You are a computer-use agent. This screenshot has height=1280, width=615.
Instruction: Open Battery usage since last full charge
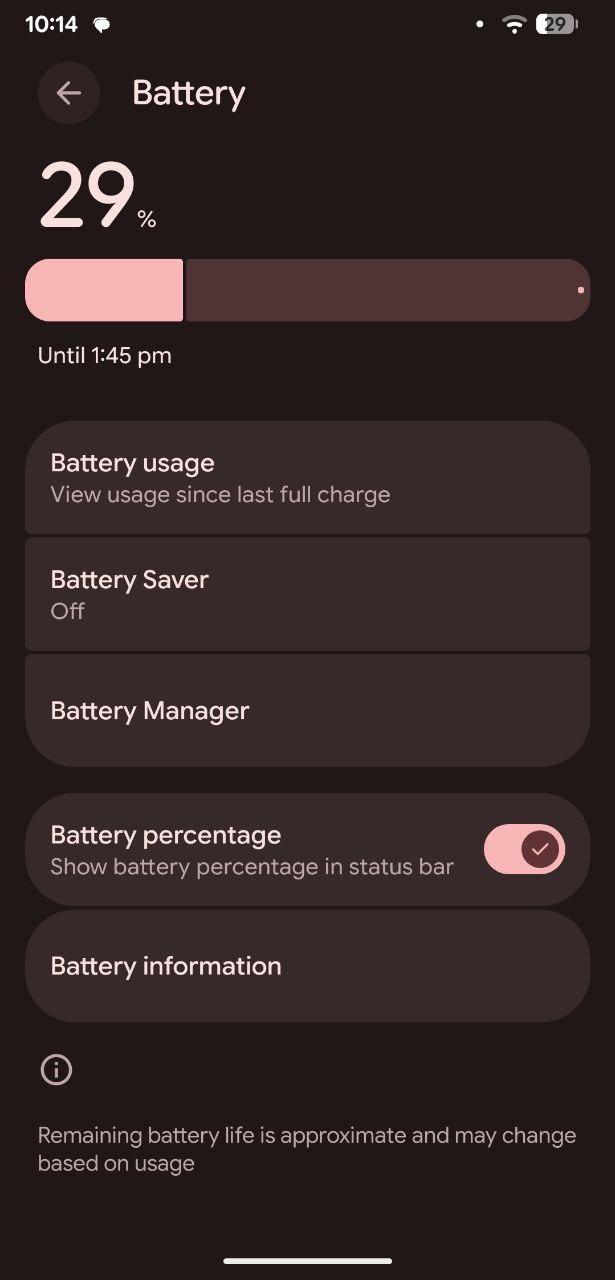tap(307, 477)
